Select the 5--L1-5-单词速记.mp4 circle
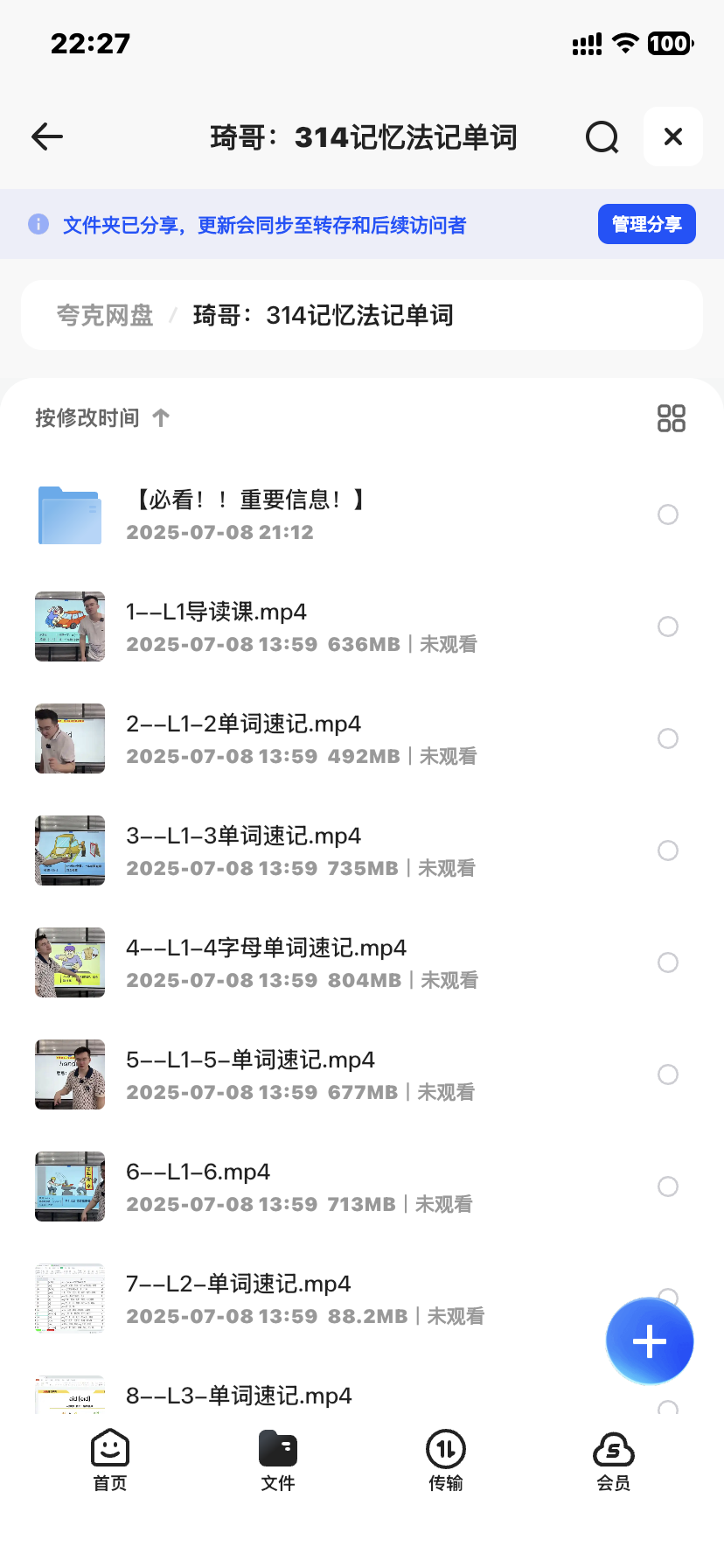Screen dimensions: 724x1568 click(x=668, y=1074)
